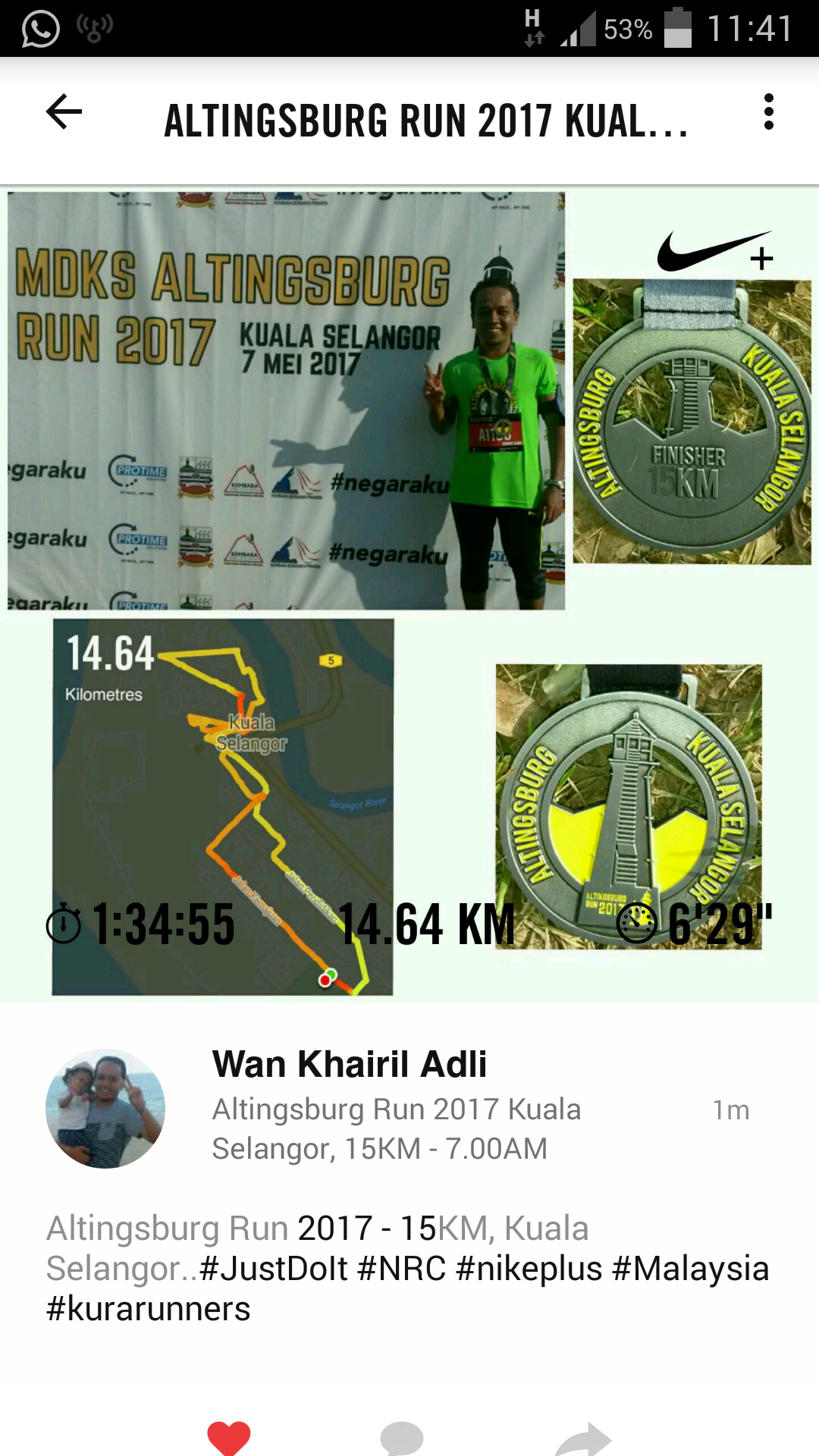
Task: Open Wan Khairil Adli's profile name
Action: coord(350,1064)
